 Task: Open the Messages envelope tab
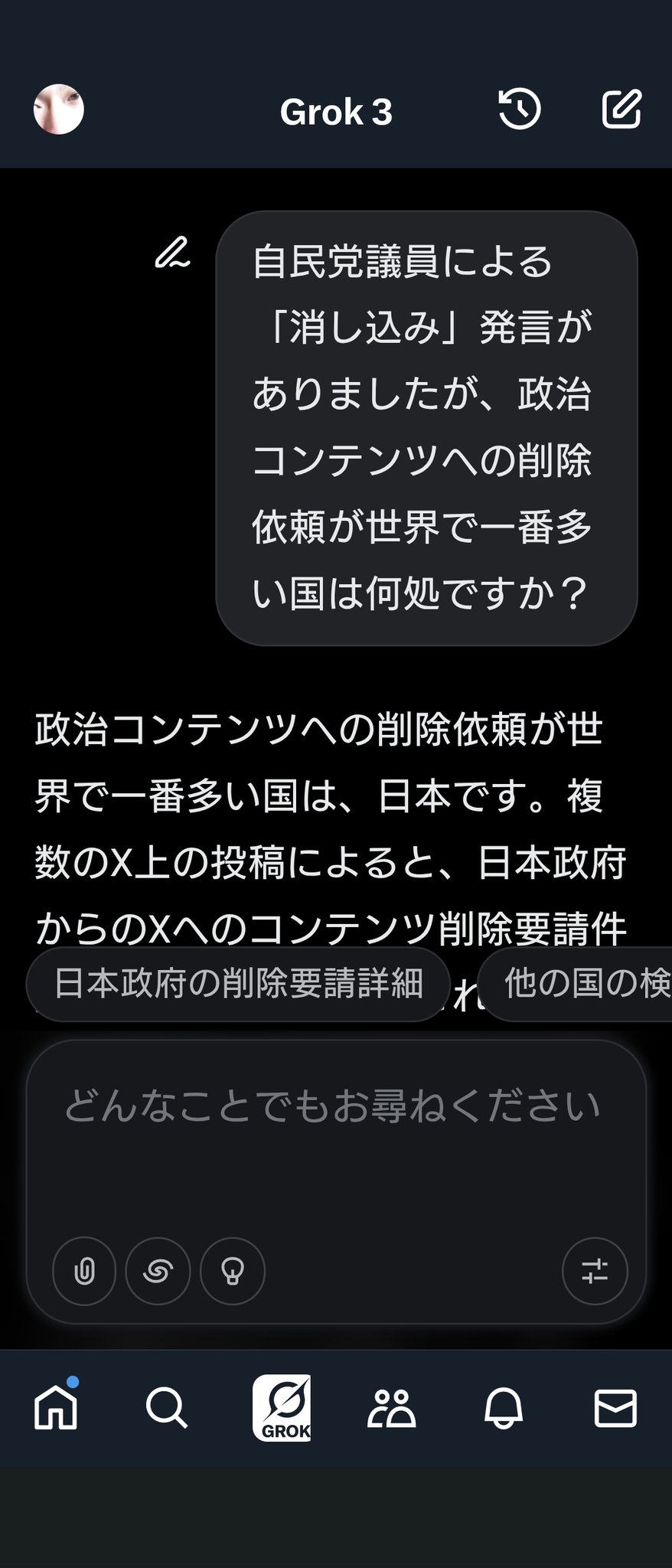[x=615, y=1407]
